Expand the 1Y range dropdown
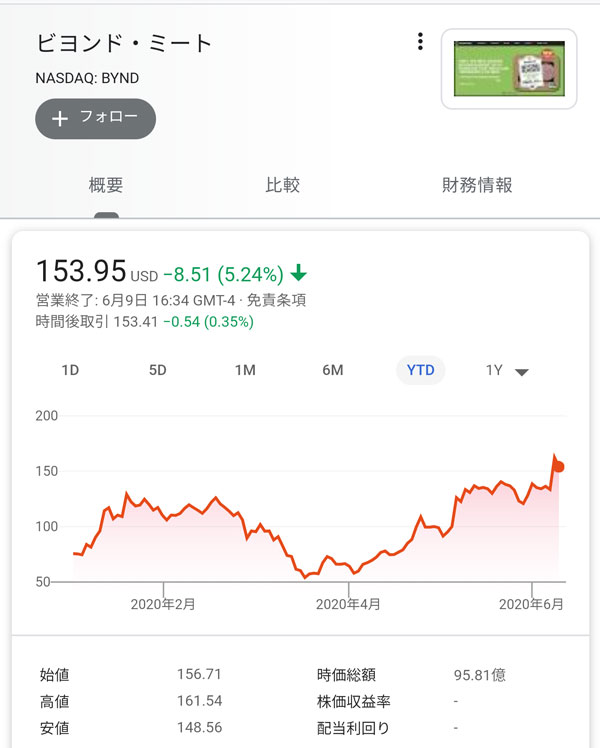 pos(507,371)
